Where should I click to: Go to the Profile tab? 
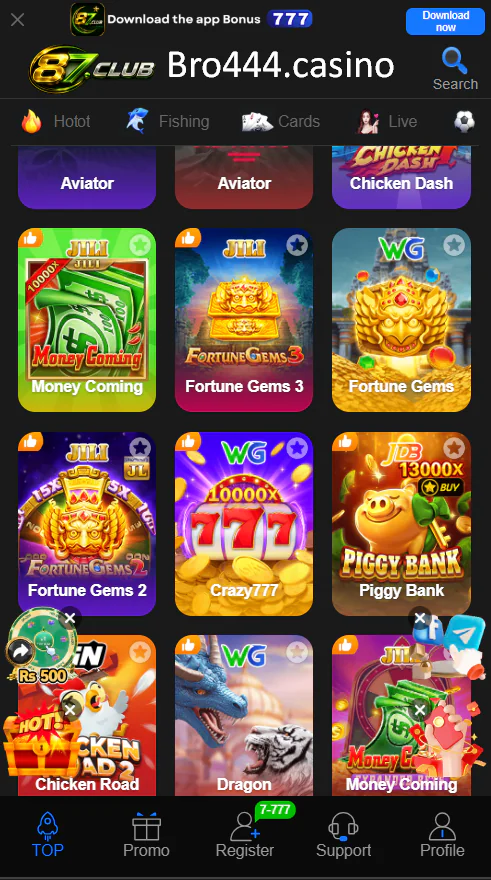[442, 836]
